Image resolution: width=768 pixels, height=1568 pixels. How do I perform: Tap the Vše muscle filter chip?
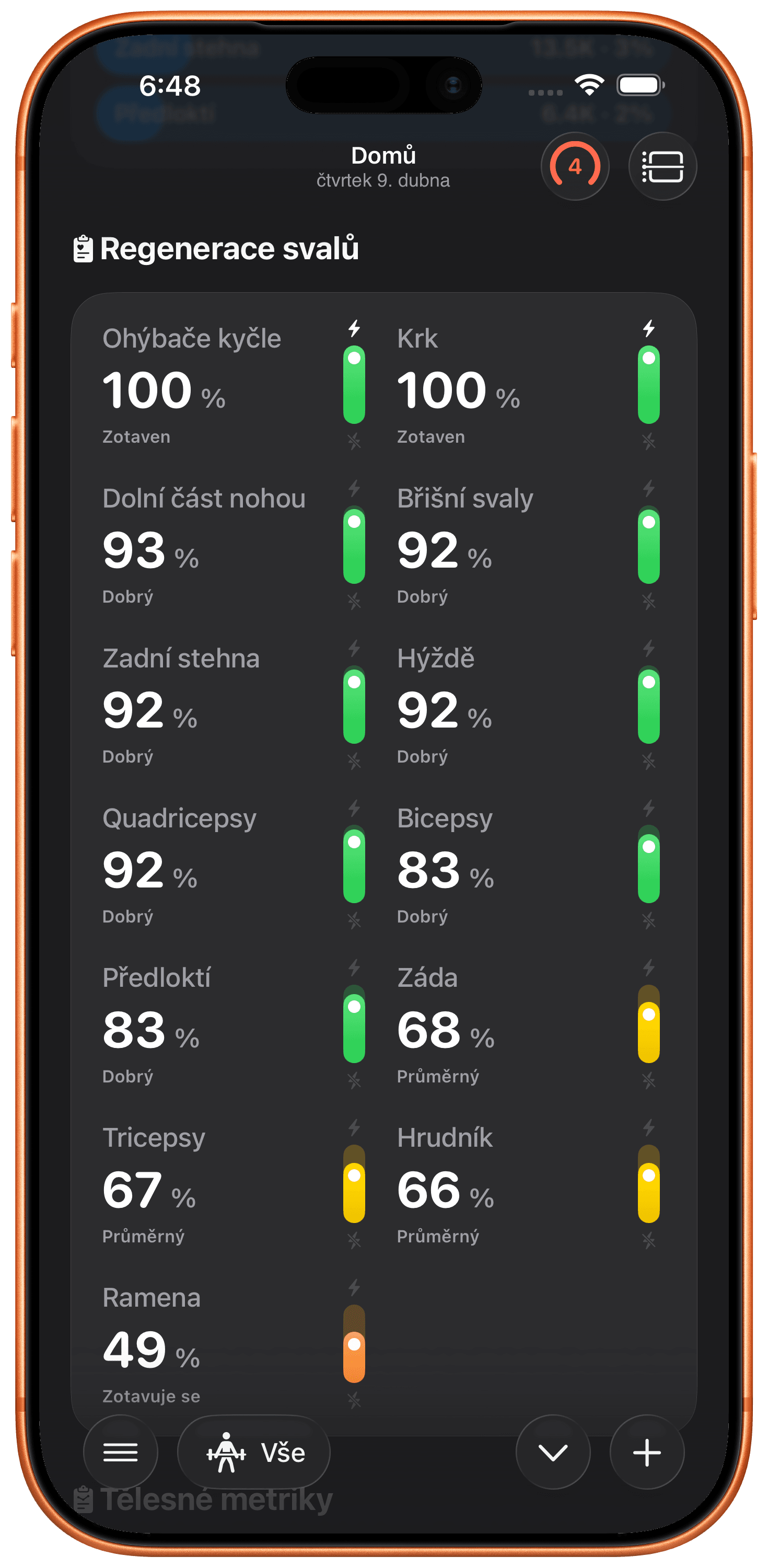(x=254, y=1452)
